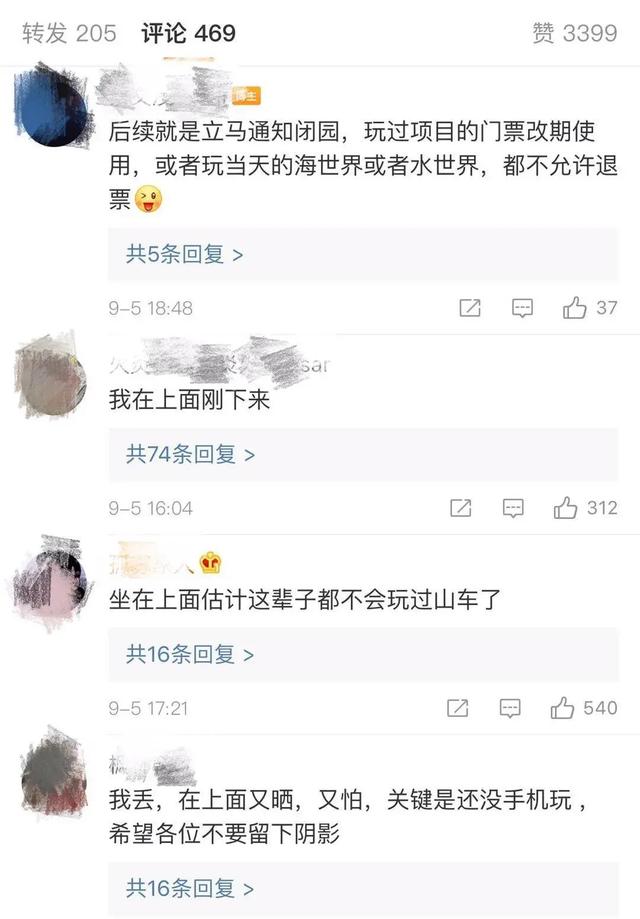The width and height of the screenshot is (640, 919).
Task: Expand 共5条回复 replies
Action: click(185, 254)
